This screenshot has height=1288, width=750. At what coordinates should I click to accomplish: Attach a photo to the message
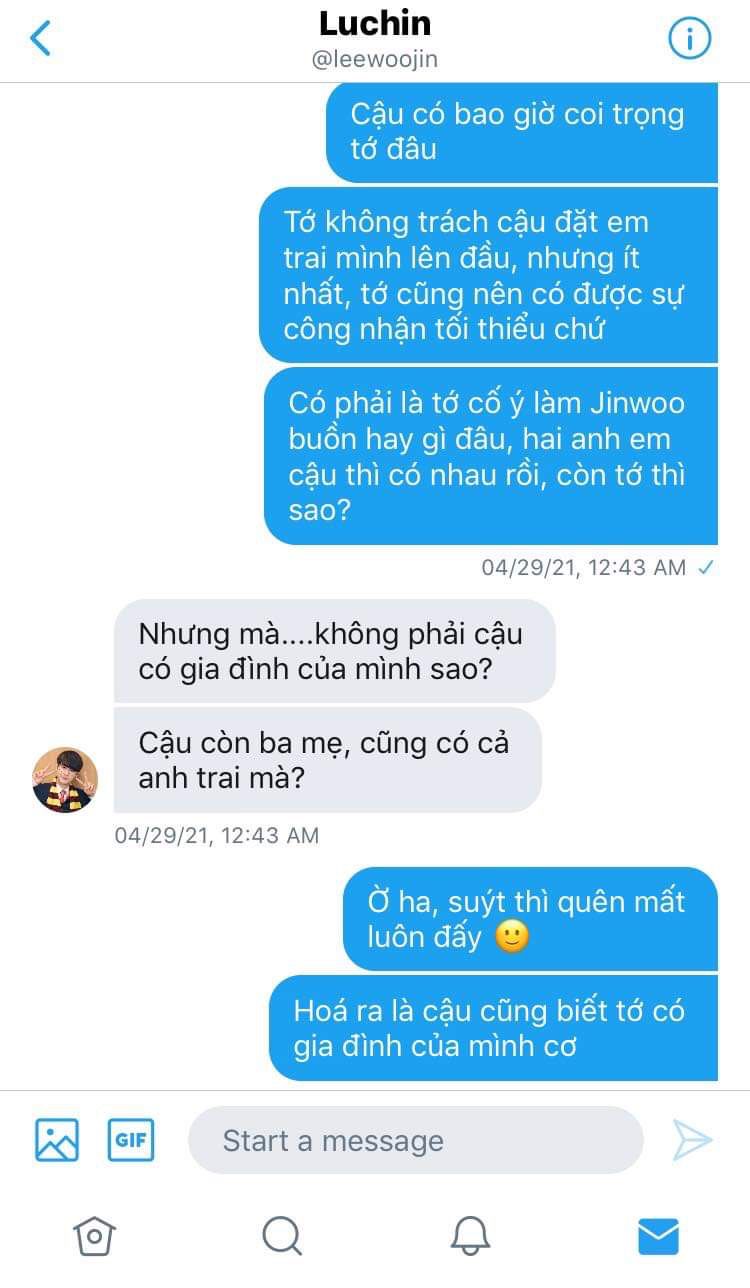point(57,1140)
